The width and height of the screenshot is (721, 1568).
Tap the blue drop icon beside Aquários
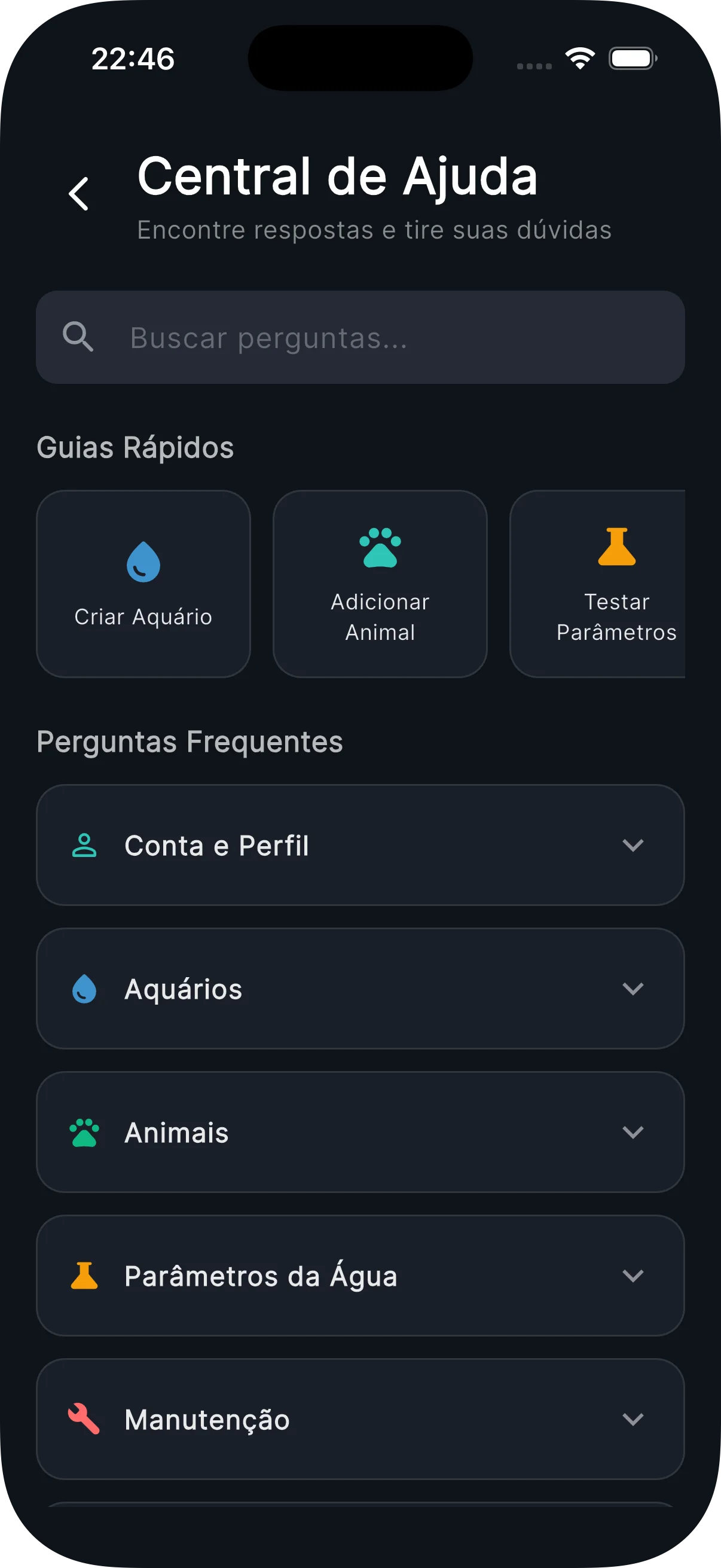pyautogui.click(x=84, y=989)
